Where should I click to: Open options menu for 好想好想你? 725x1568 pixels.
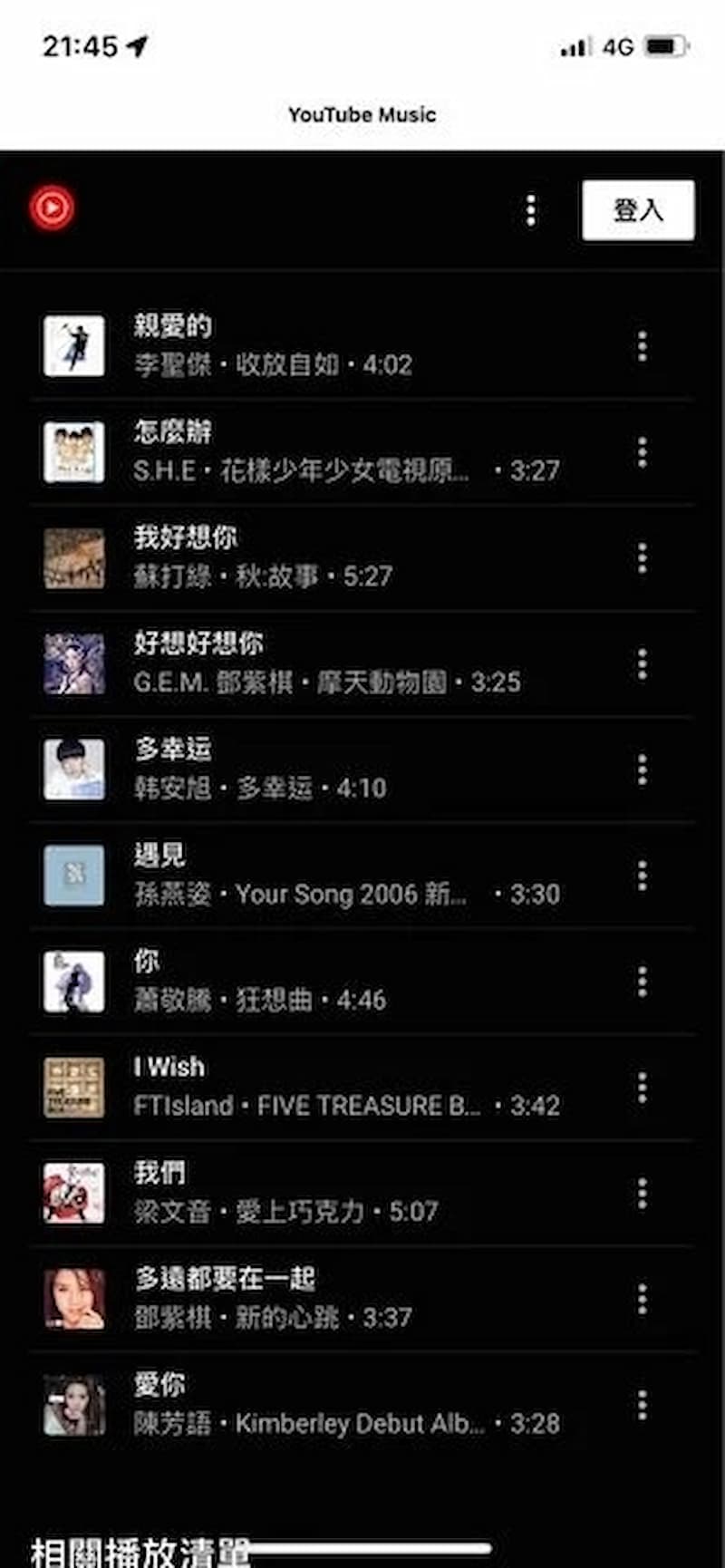tap(643, 664)
